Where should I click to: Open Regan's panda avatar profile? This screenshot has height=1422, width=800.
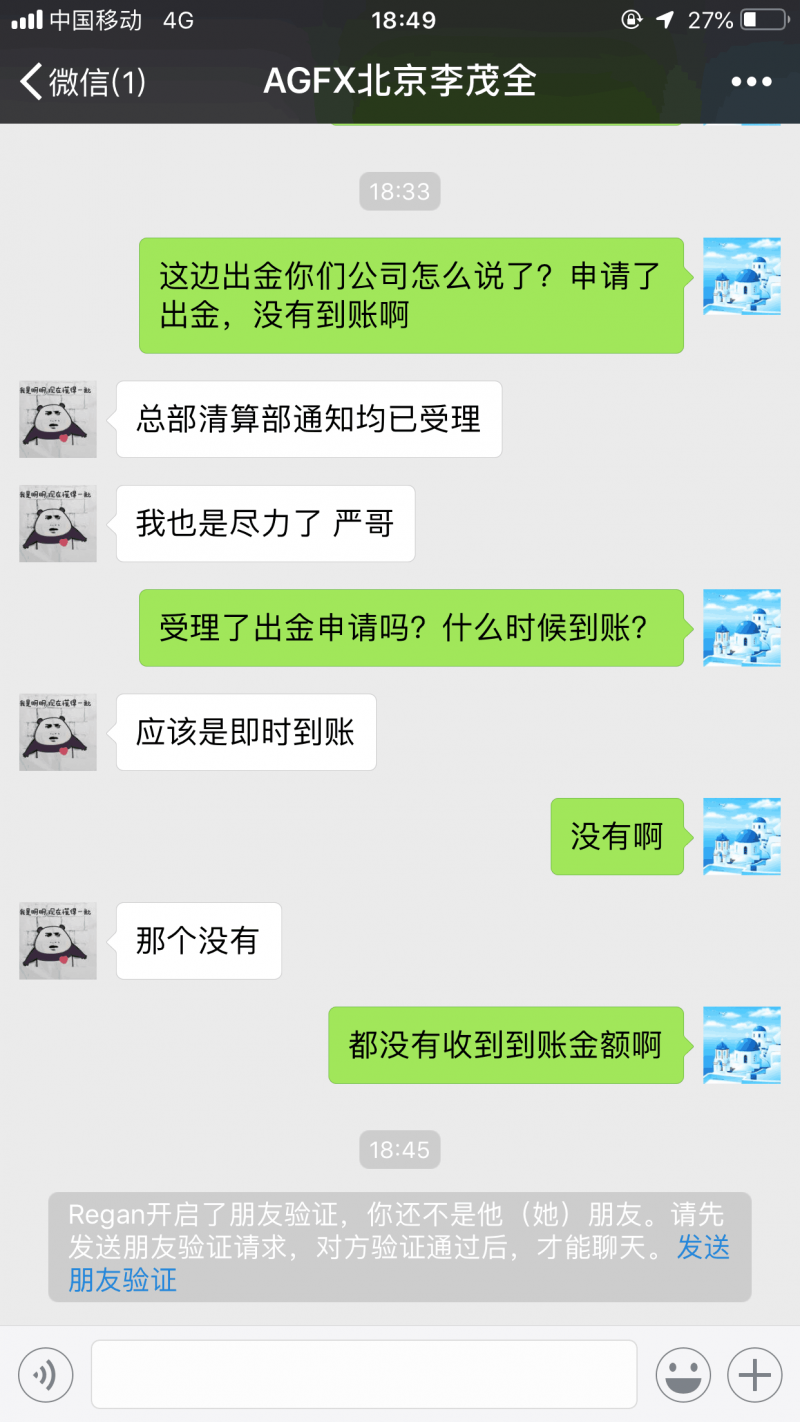tap(57, 420)
